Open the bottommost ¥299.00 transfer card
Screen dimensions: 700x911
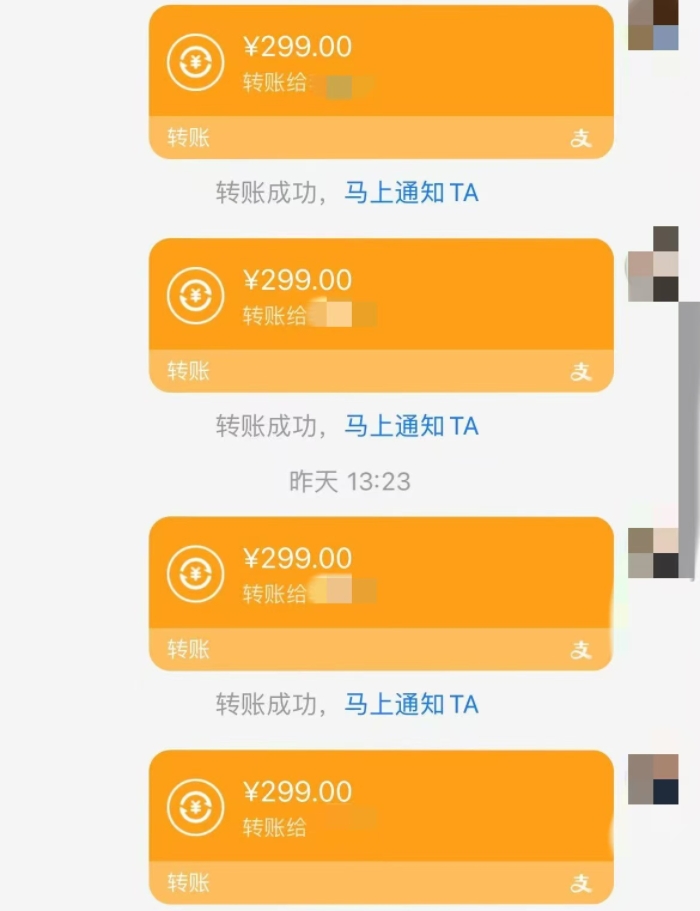click(380, 808)
